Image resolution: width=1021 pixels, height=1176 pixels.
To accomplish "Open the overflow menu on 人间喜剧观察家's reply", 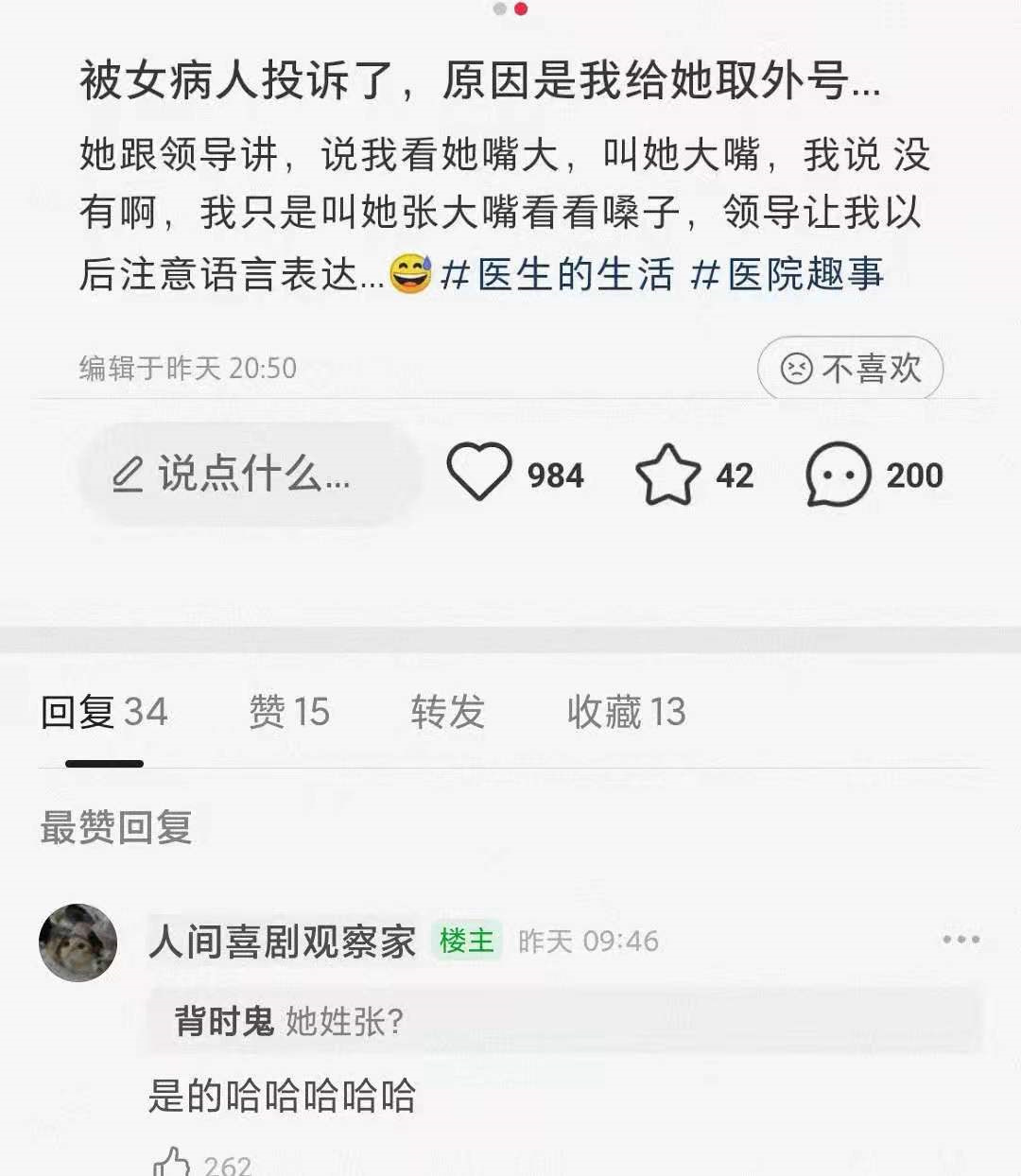I will tap(960, 940).
